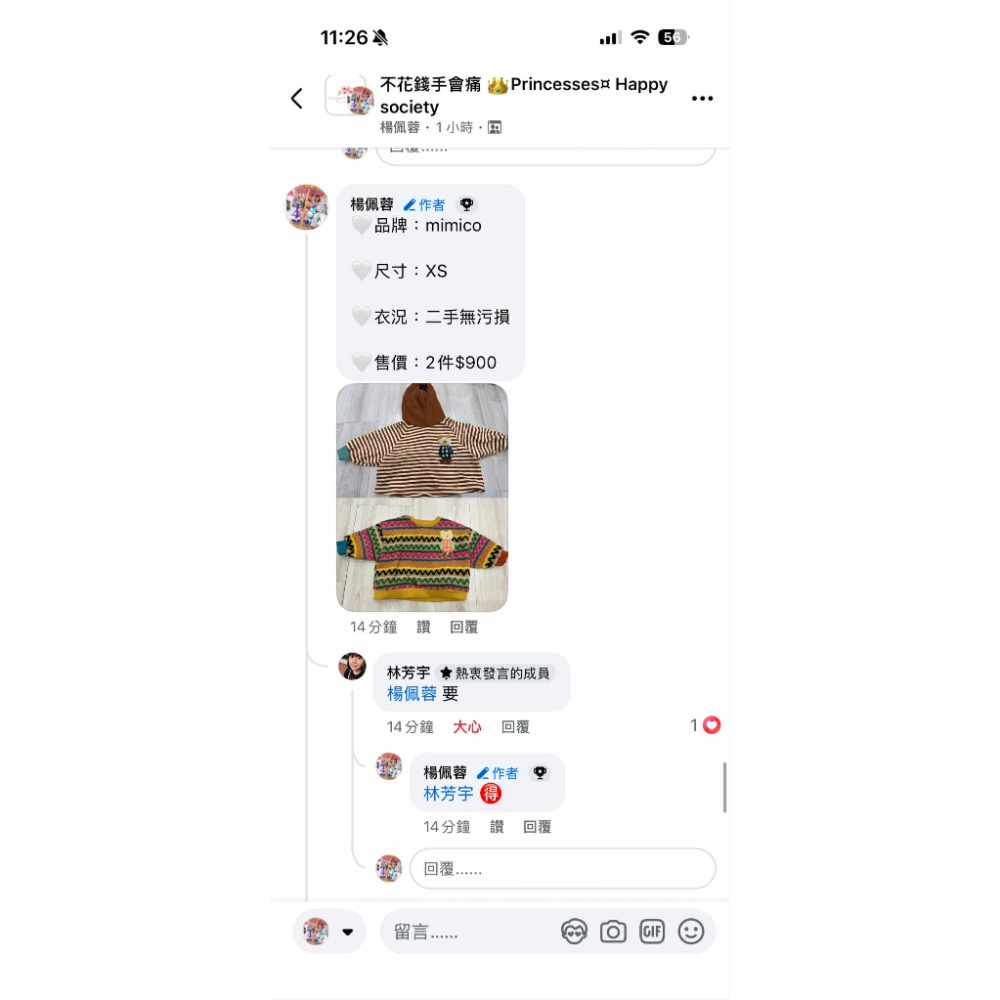Tap the 回覆...... reply input field

pos(562,869)
